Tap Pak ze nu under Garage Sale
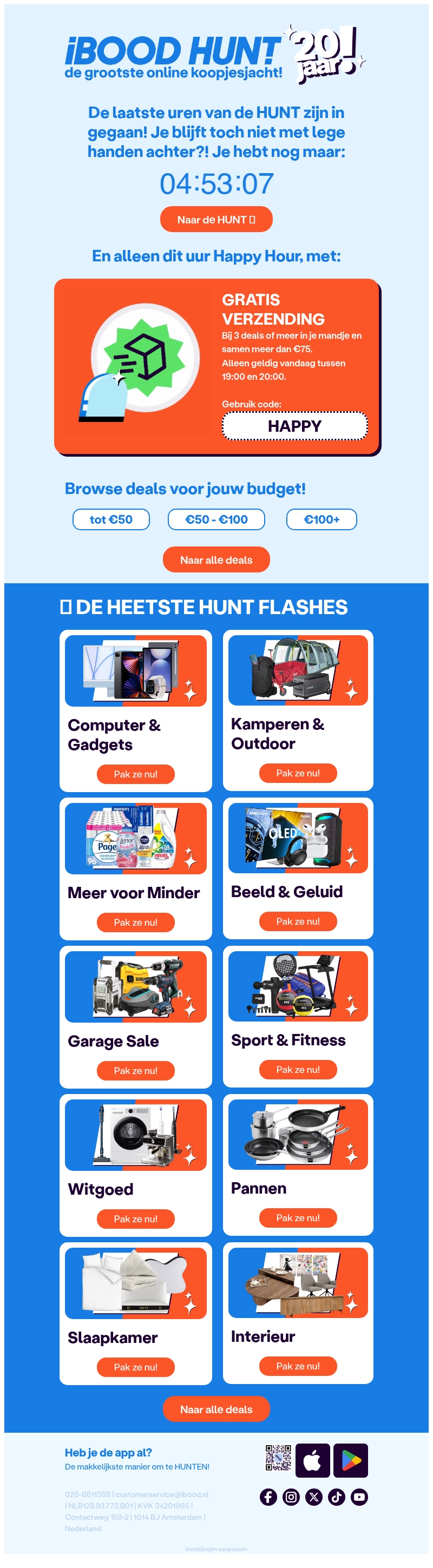Screen dimensions: 433x1568 click(x=136, y=1070)
